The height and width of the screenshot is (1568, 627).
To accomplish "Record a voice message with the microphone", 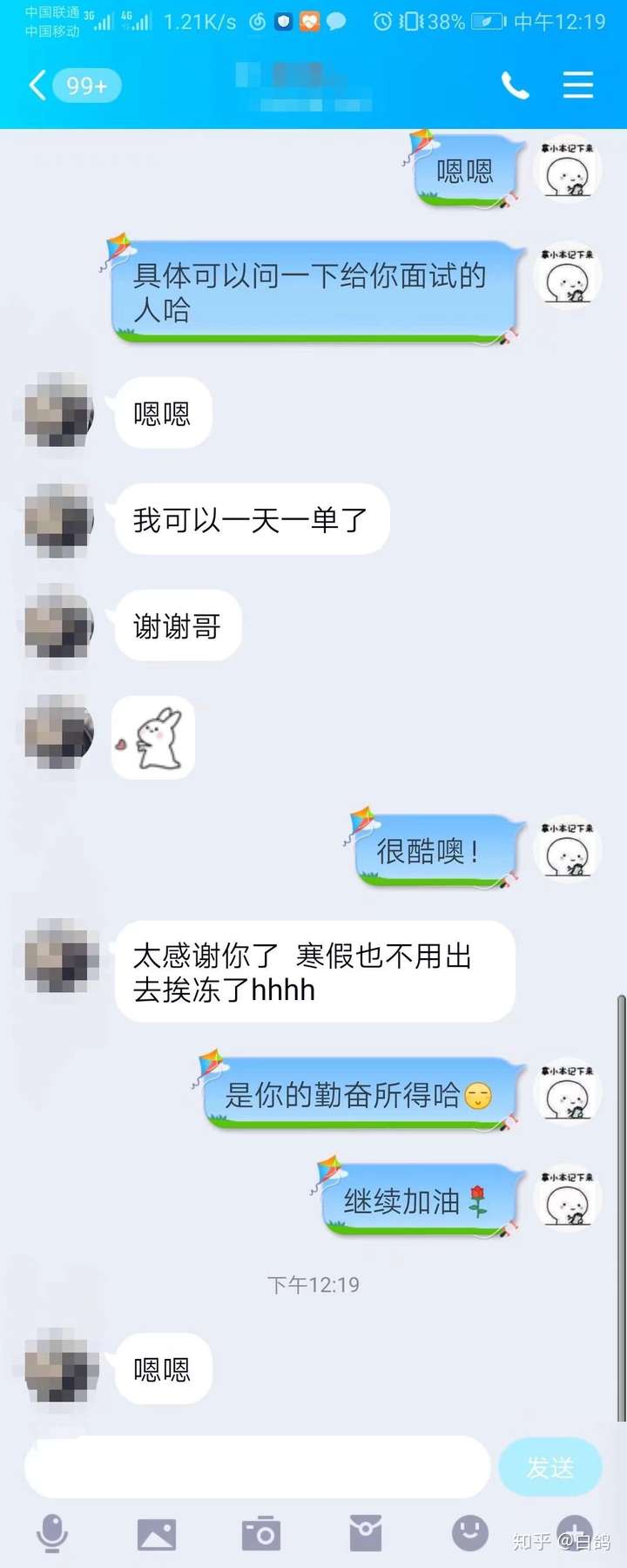I will point(52,1533).
